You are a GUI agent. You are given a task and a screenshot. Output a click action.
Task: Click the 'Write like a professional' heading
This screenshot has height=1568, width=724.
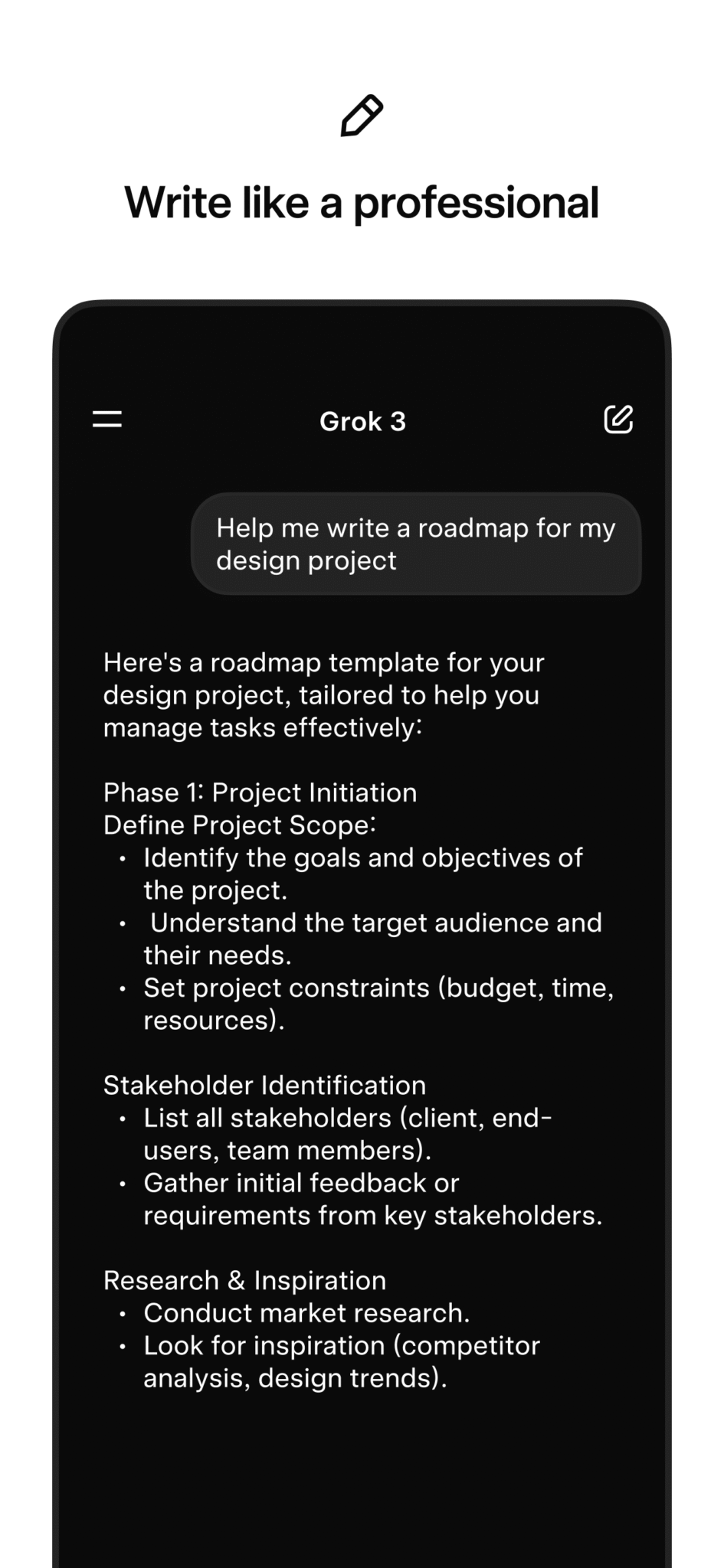pyautogui.click(x=362, y=202)
